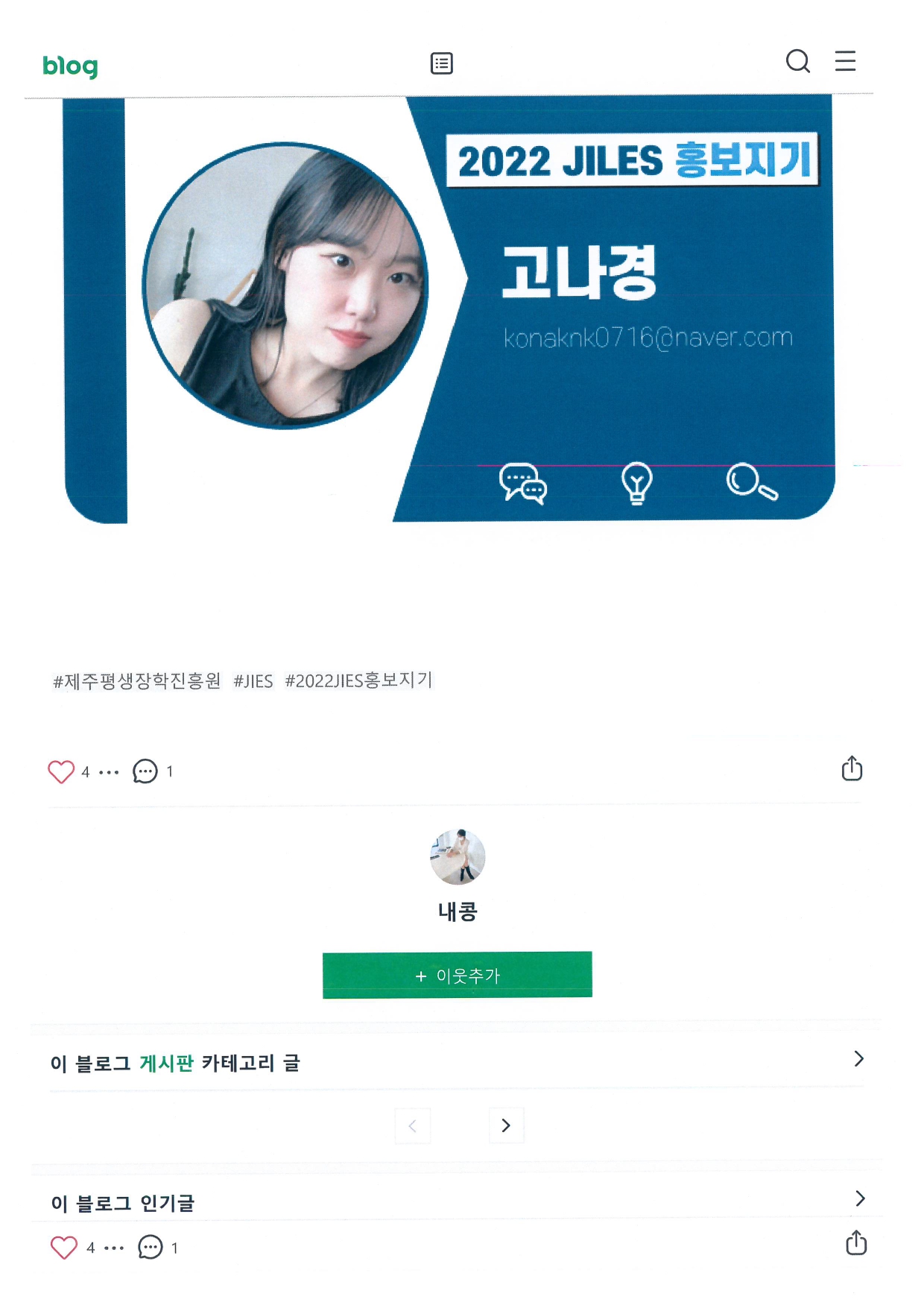Tap the 이웃추가 button
The image size is (924, 1308).
(x=457, y=975)
